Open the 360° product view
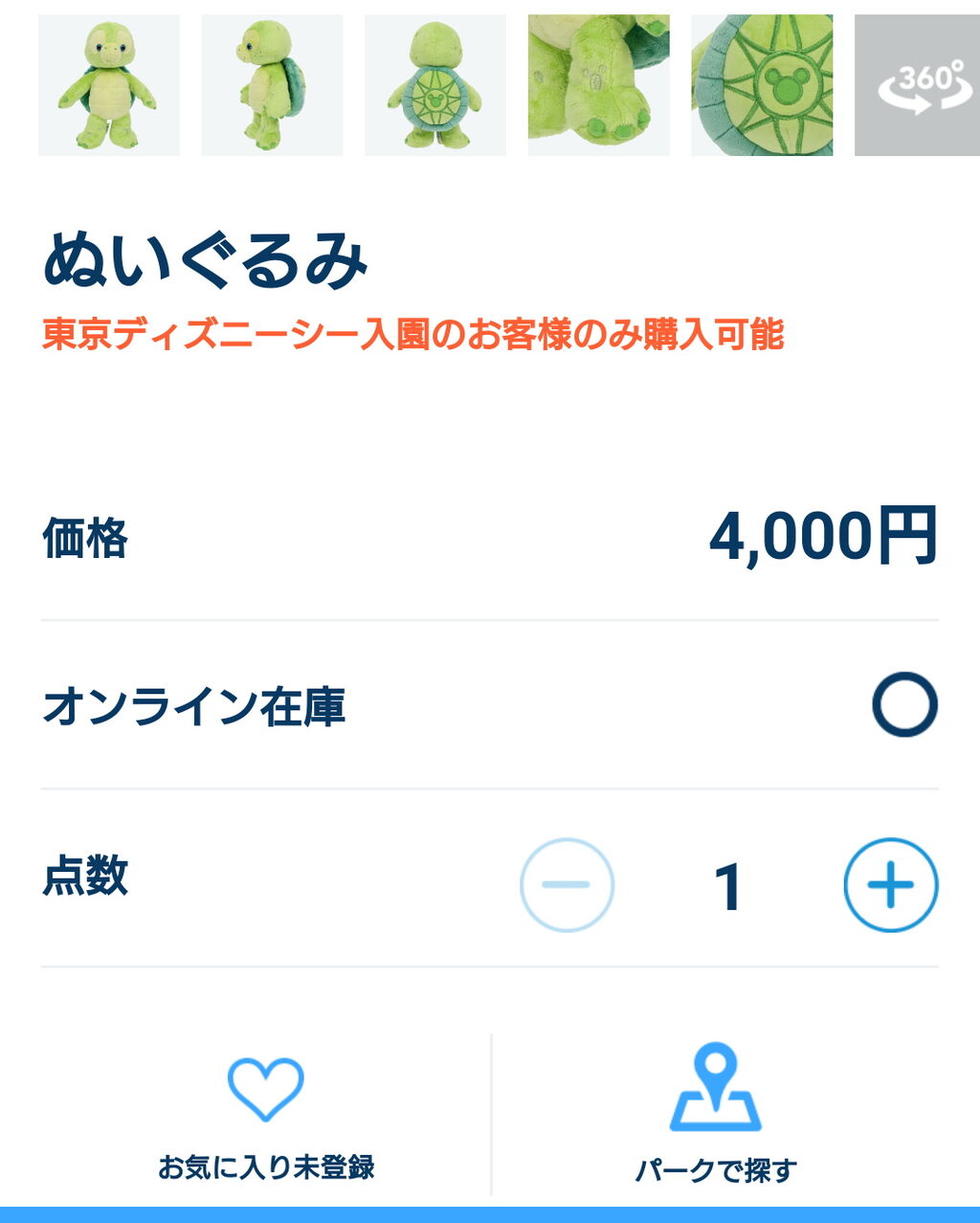The height and width of the screenshot is (1223, 980). tap(919, 85)
